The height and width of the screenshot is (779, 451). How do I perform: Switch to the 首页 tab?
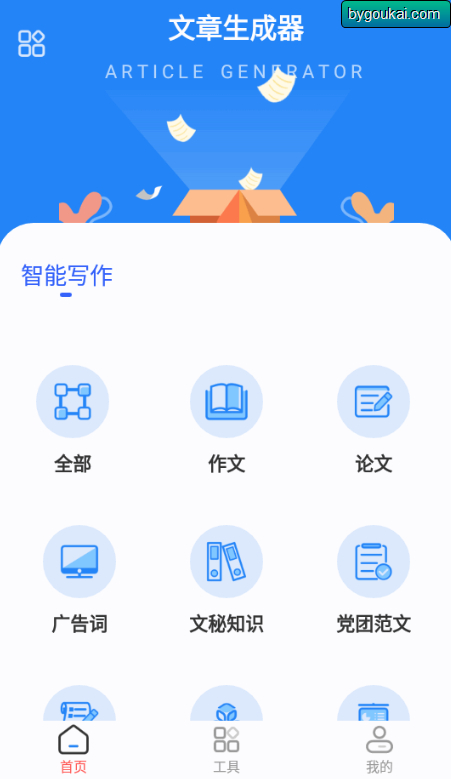[x=74, y=749]
